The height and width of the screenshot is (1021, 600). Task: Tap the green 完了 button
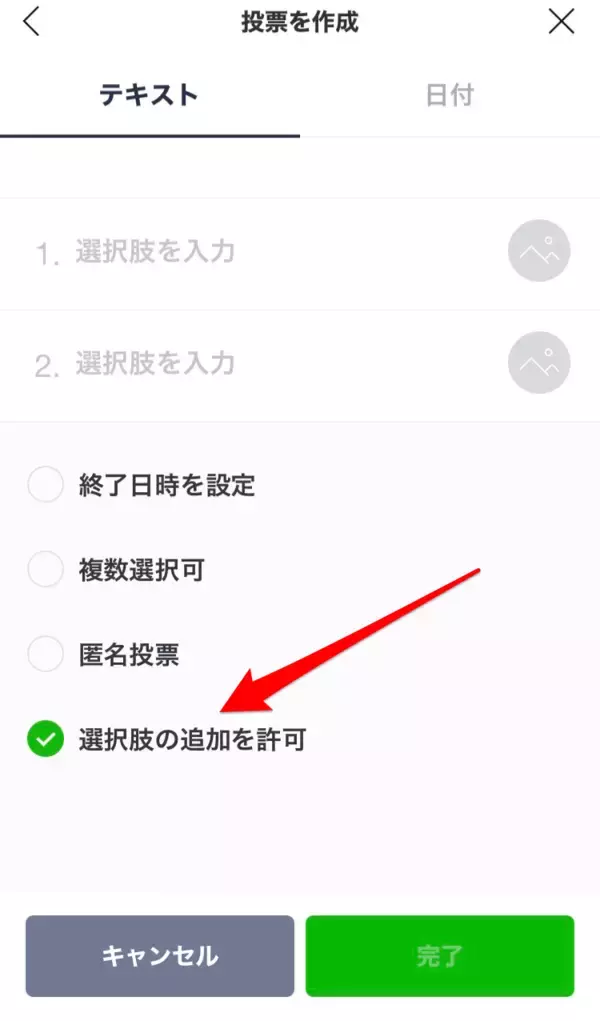[x=440, y=956]
